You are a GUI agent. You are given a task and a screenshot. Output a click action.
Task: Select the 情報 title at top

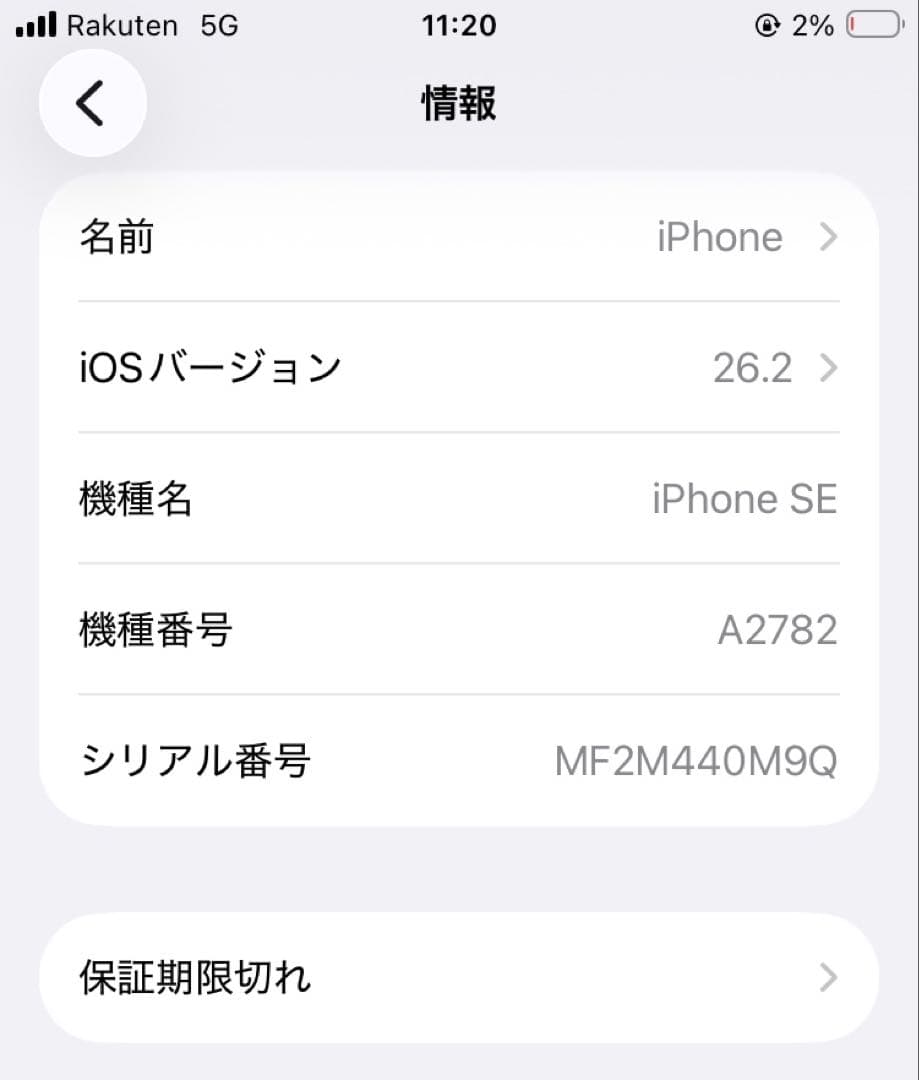[x=459, y=103]
